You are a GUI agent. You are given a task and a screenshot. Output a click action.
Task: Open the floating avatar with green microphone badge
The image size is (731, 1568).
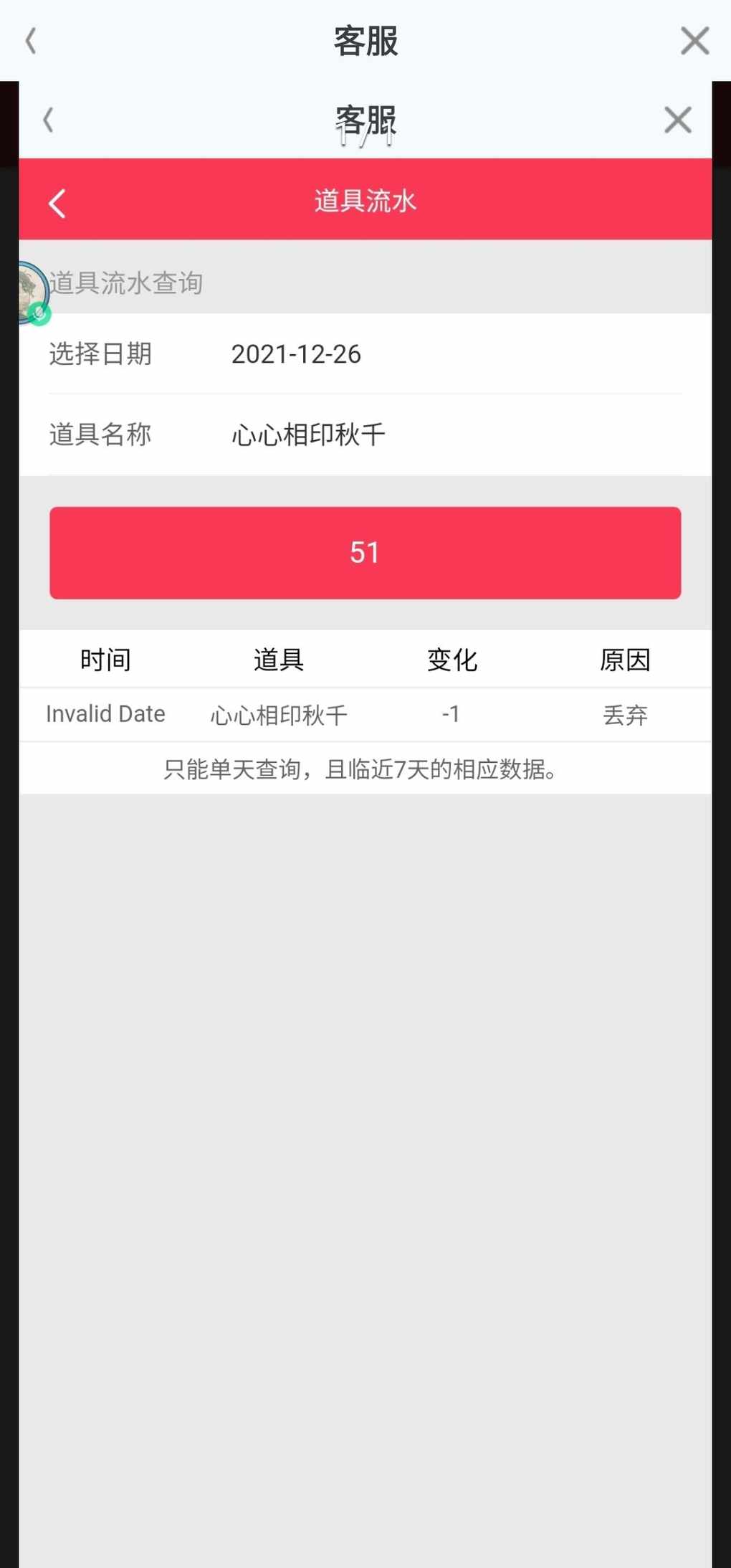32,293
